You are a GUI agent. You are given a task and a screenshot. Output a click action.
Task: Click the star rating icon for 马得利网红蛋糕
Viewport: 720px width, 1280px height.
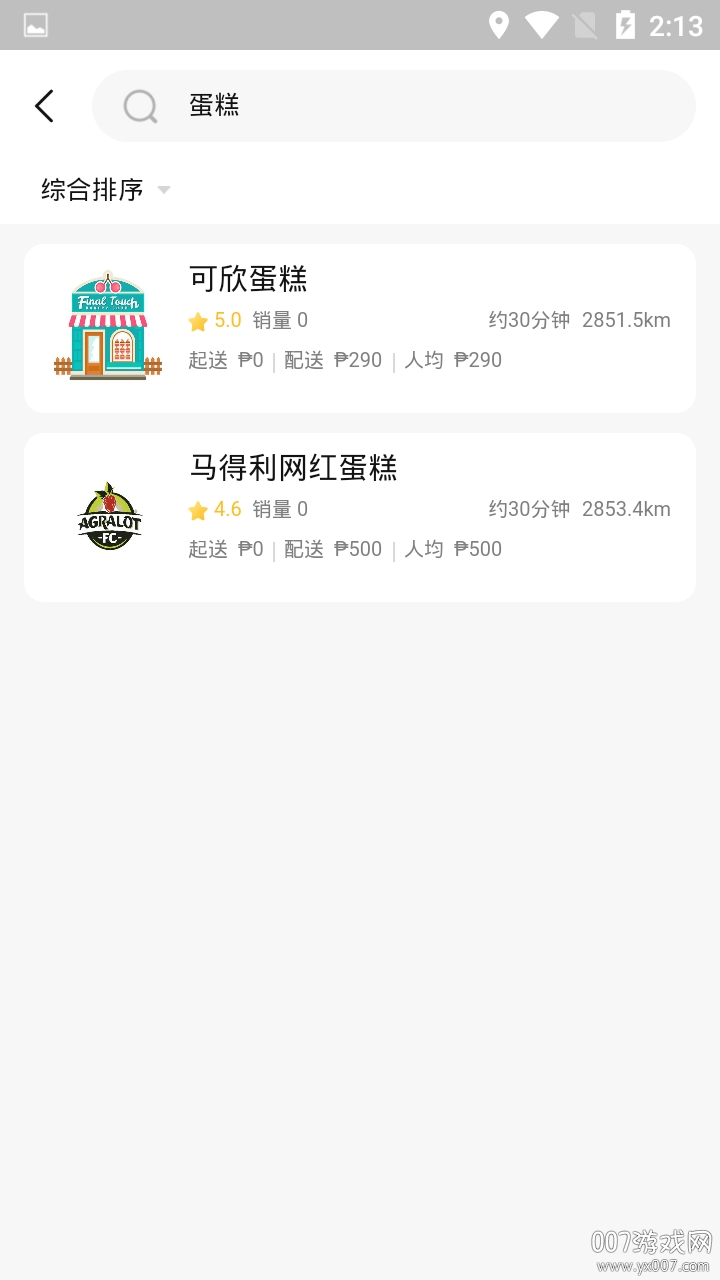pos(197,509)
